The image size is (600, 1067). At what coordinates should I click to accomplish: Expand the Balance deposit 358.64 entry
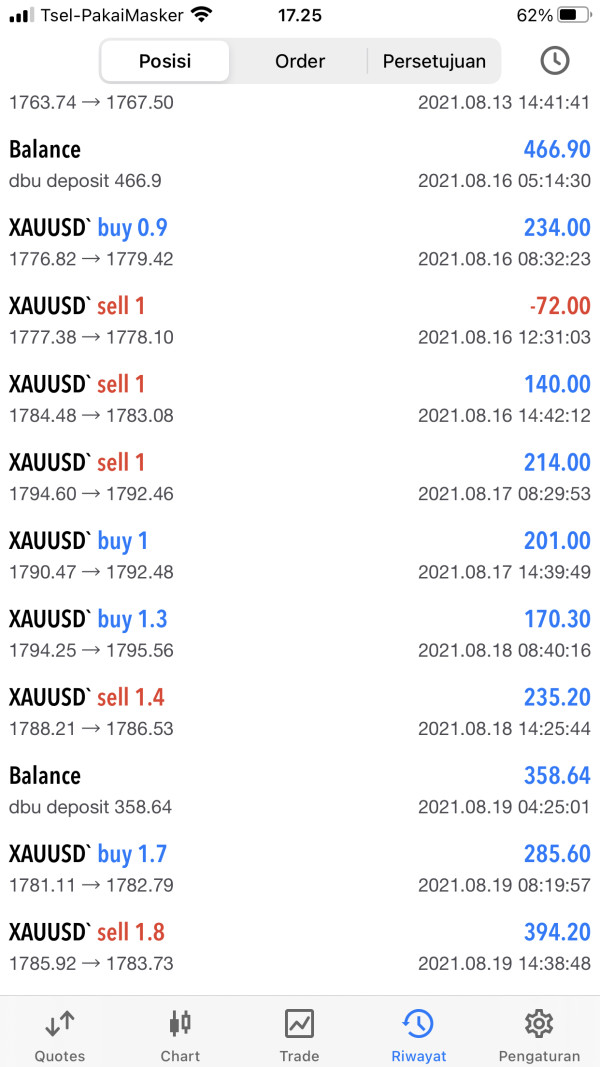pos(300,790)
